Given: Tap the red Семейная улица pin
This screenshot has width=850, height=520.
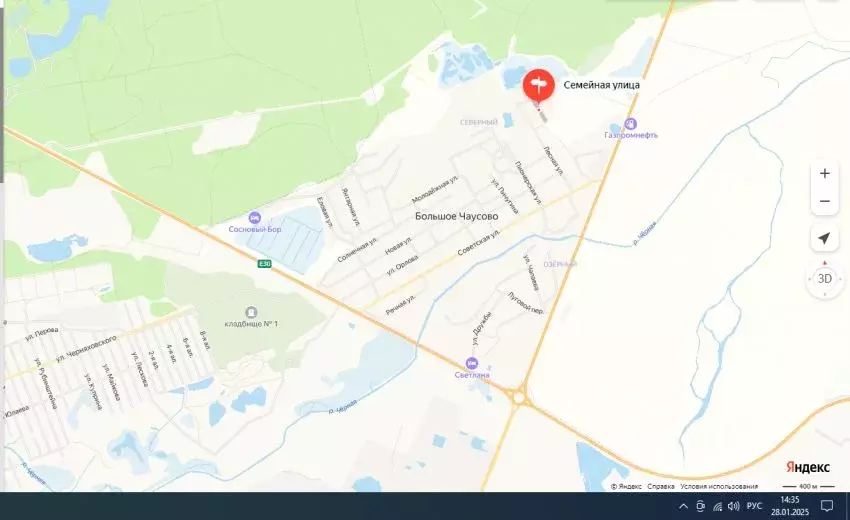Looking at the screenshot, I should pyautogui.click(x=537, y=85).
